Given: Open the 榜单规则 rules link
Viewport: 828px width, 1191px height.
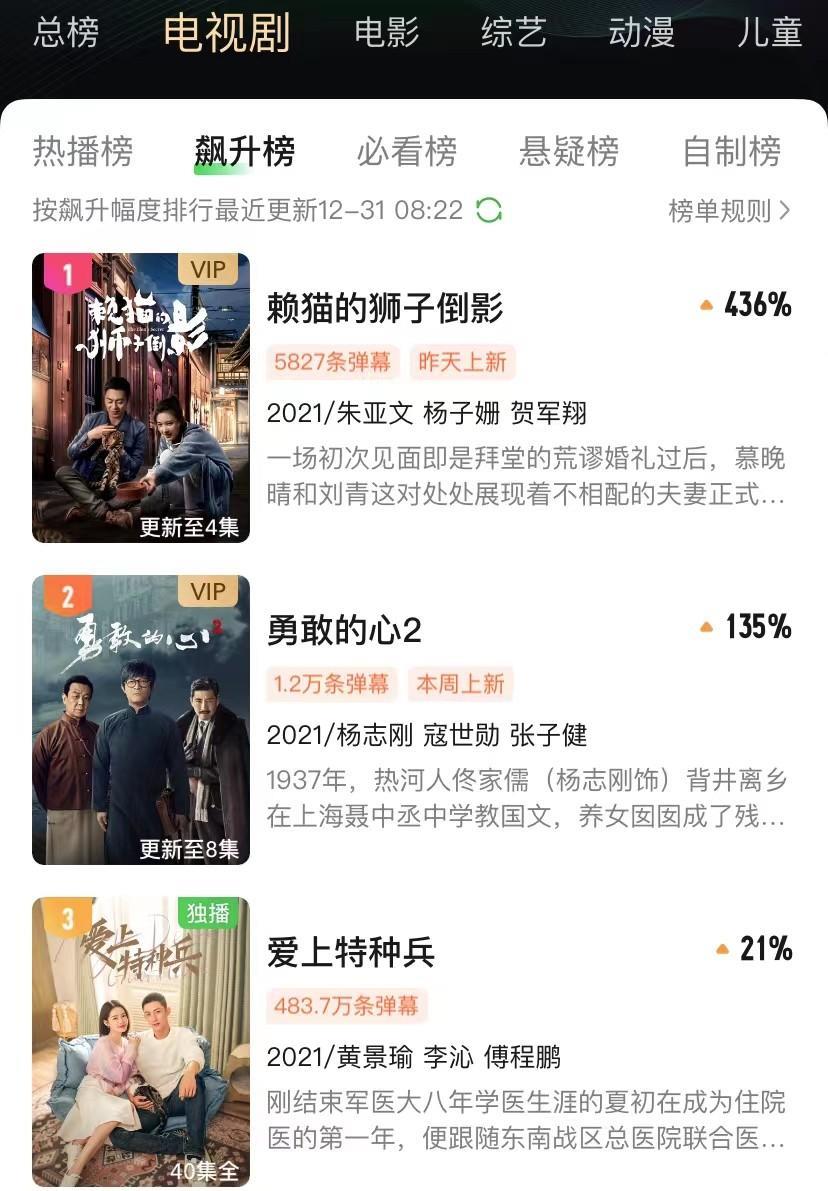Looking at the screenshot, I should coord(729,210).
